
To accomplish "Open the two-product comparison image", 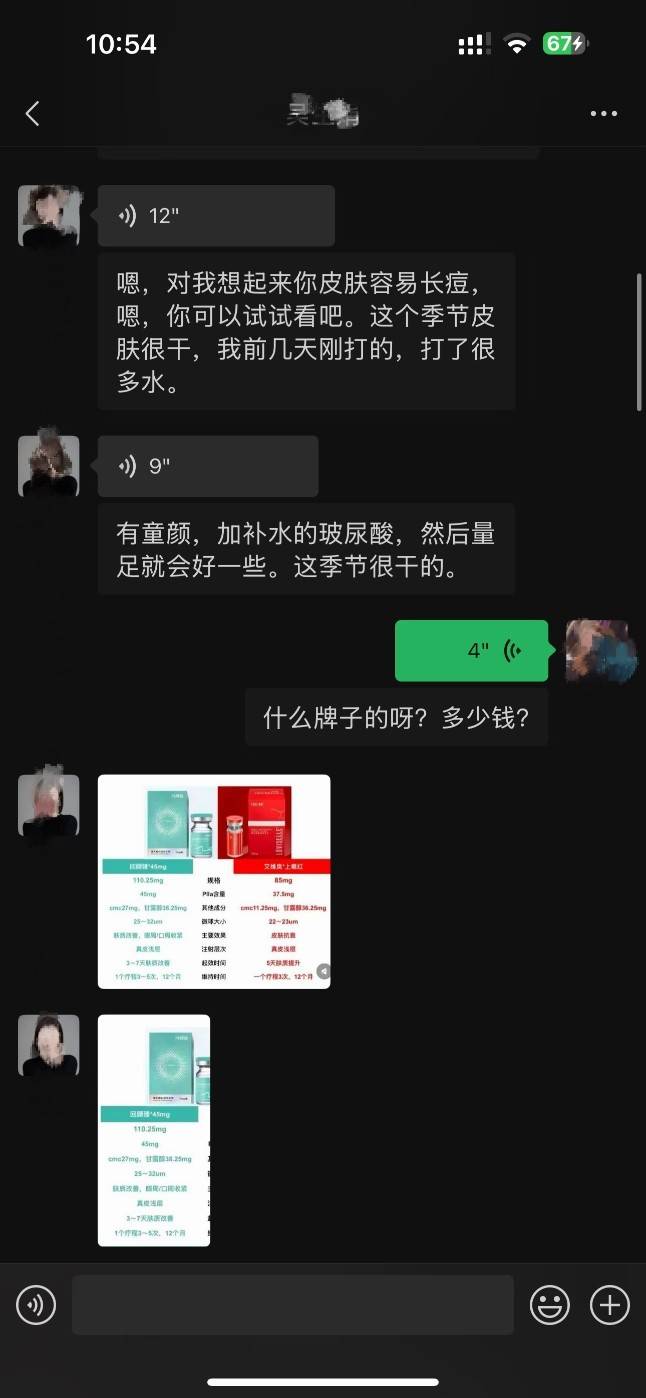I will (214, 881).
